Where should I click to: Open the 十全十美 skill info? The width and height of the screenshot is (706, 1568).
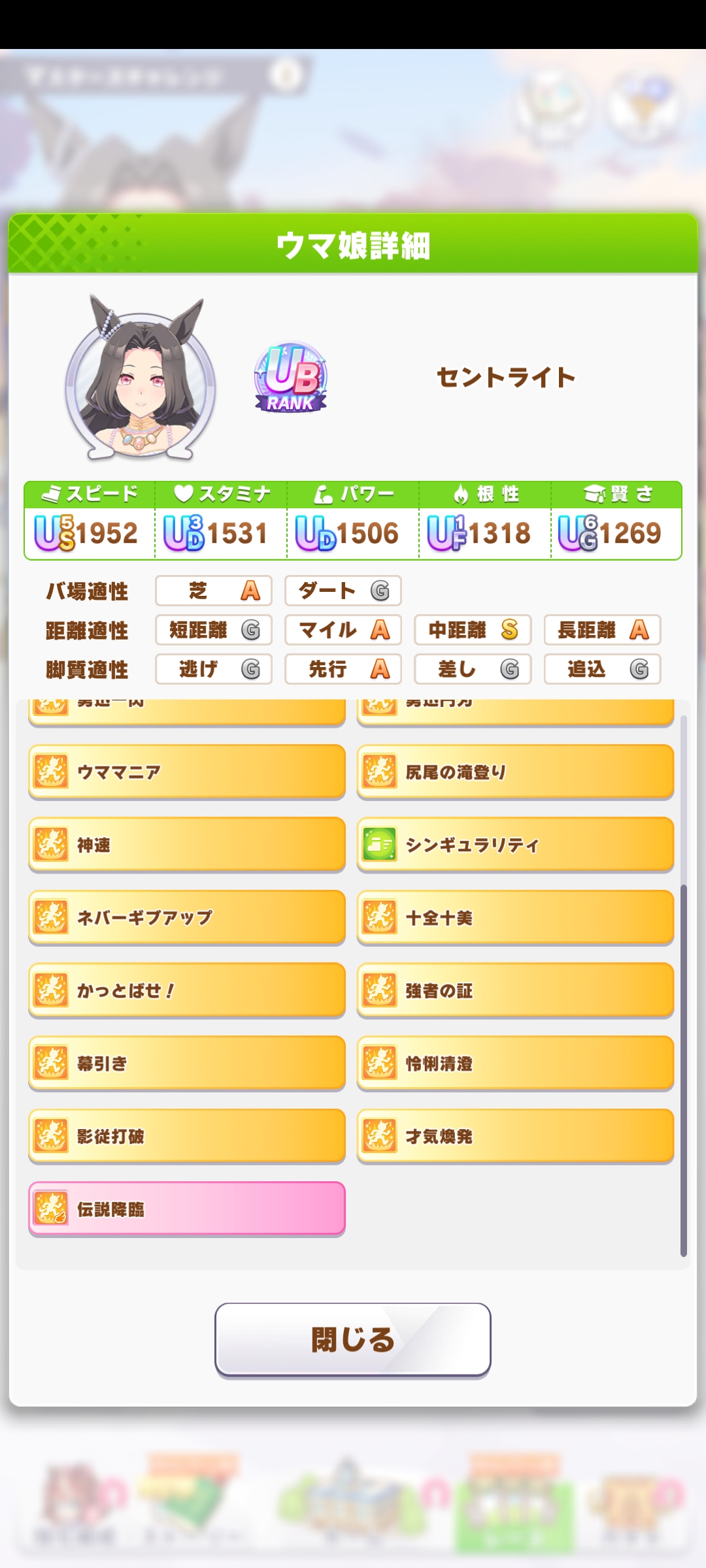point(515,917)
